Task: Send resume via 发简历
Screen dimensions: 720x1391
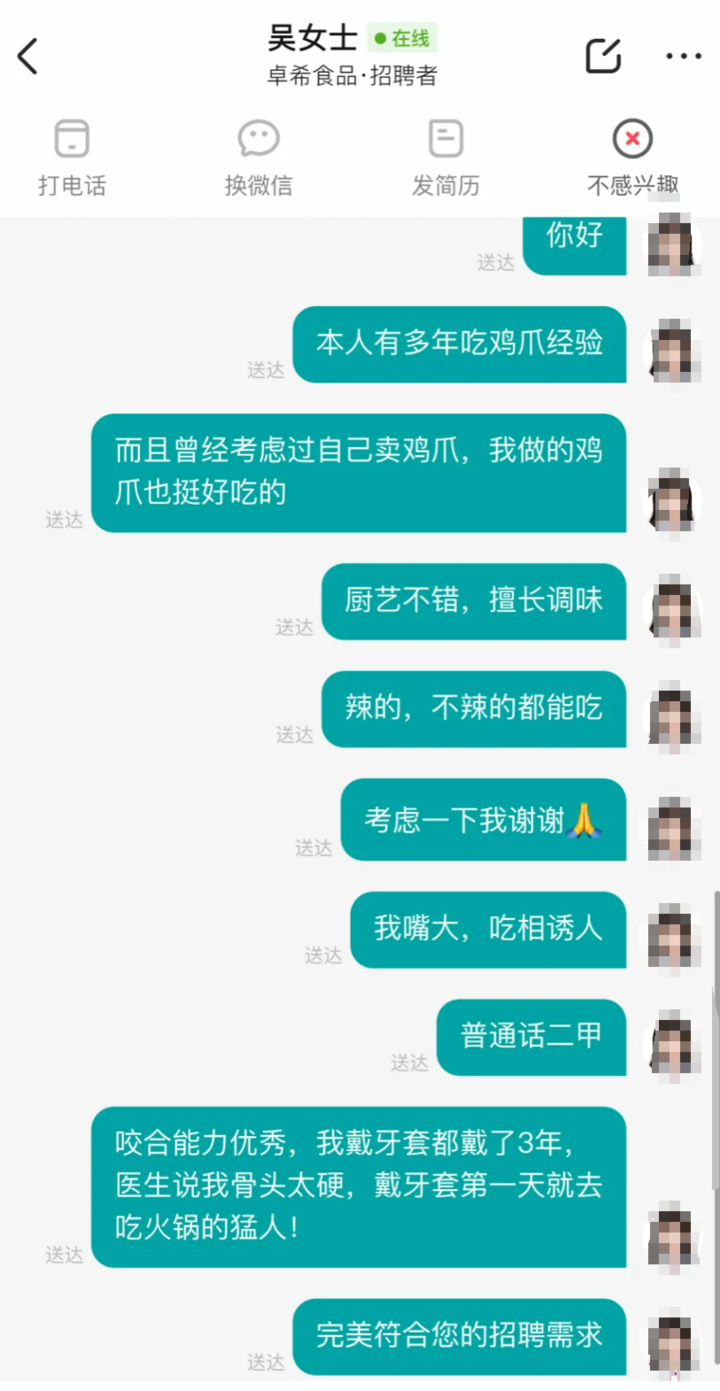Action: [446, 158]
